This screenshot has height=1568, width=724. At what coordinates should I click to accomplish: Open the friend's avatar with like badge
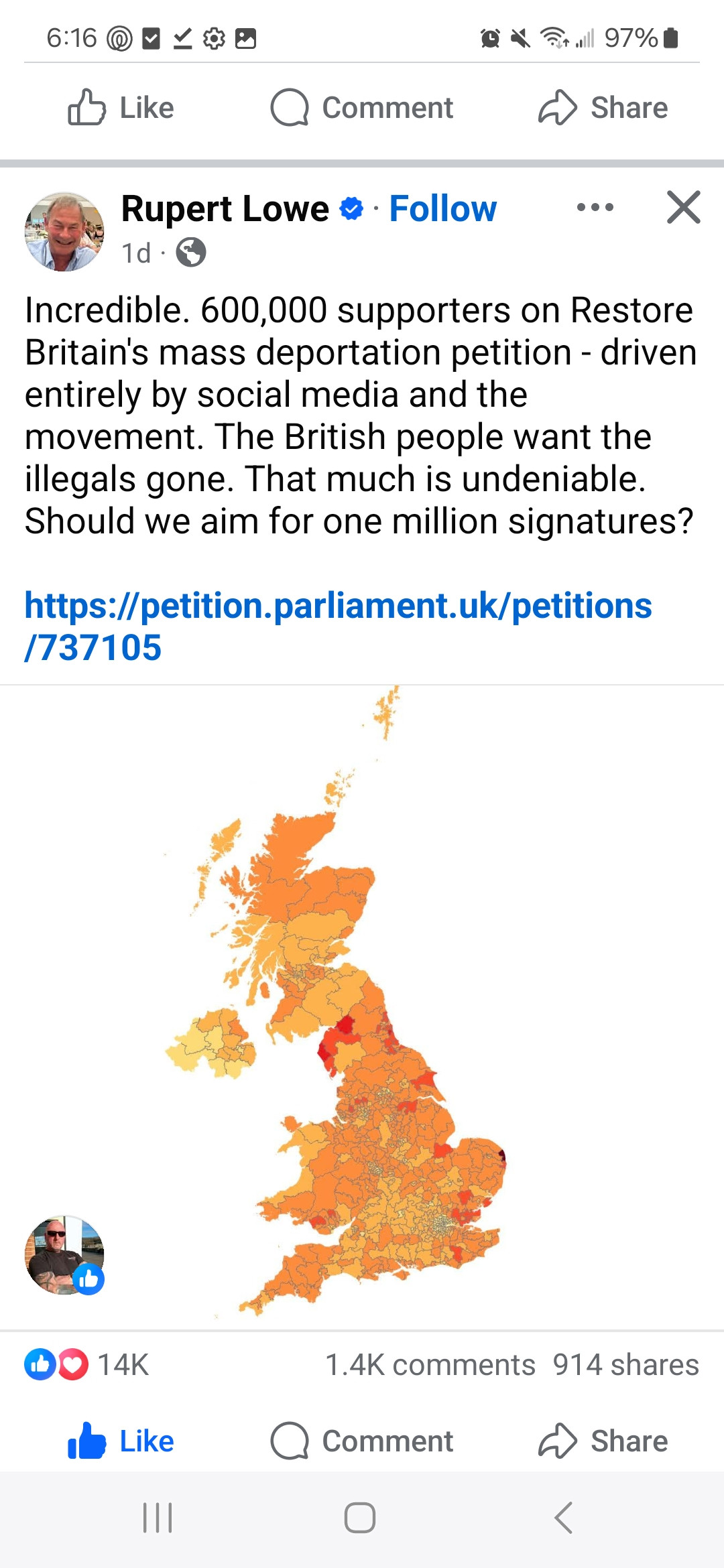(x=64, y=1254)
